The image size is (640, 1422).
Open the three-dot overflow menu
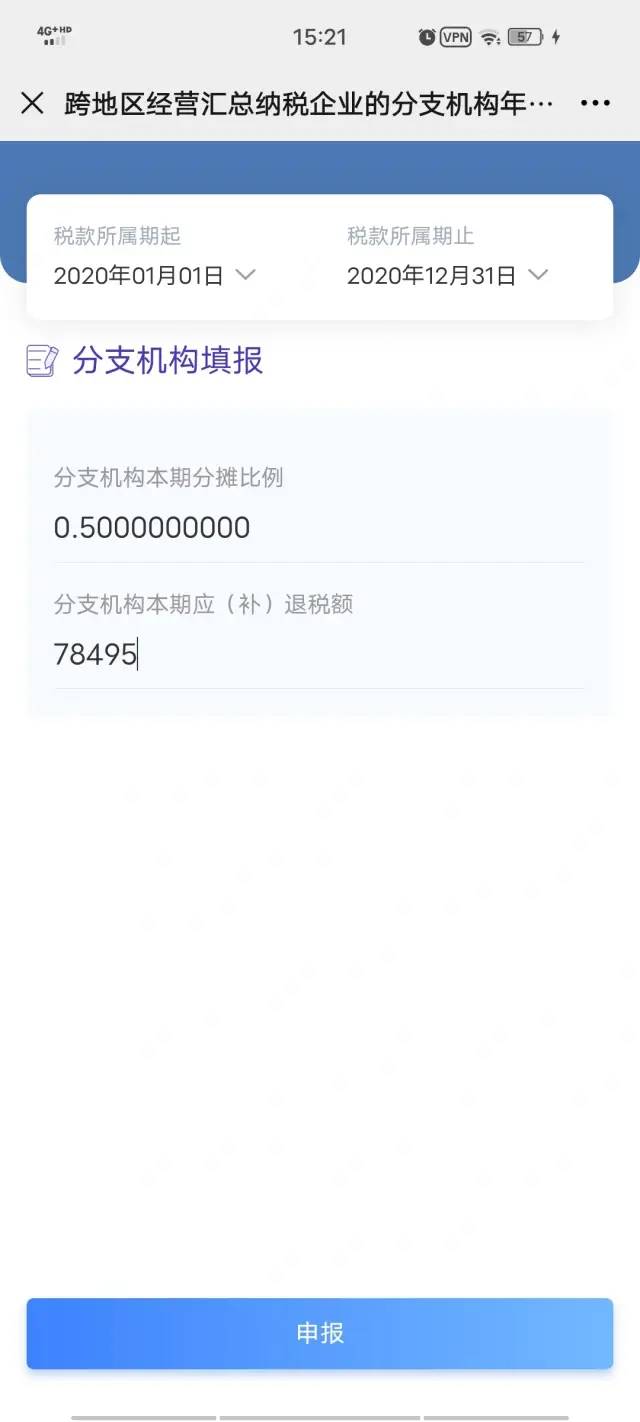(595, 103)
